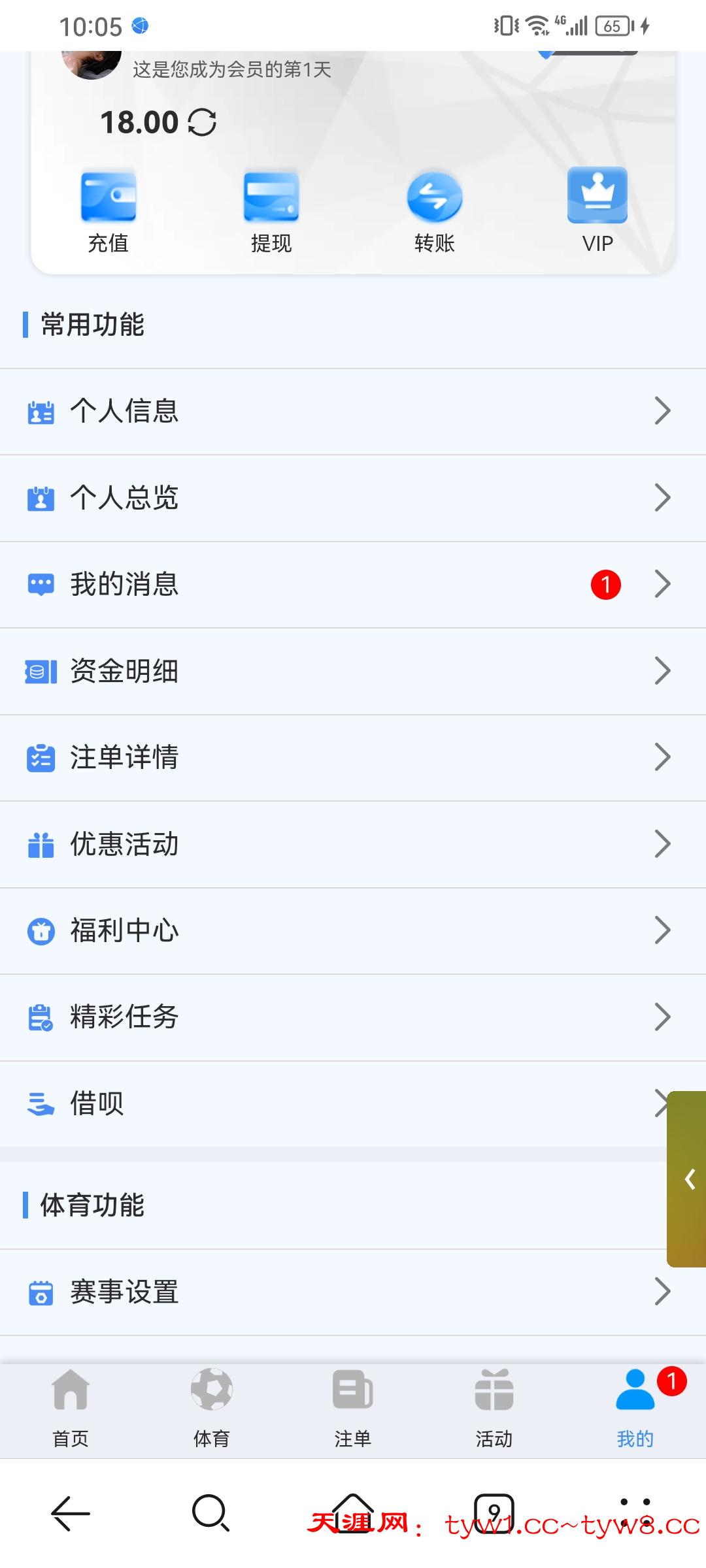Open 充值 to top up

(x=108, y=210)
